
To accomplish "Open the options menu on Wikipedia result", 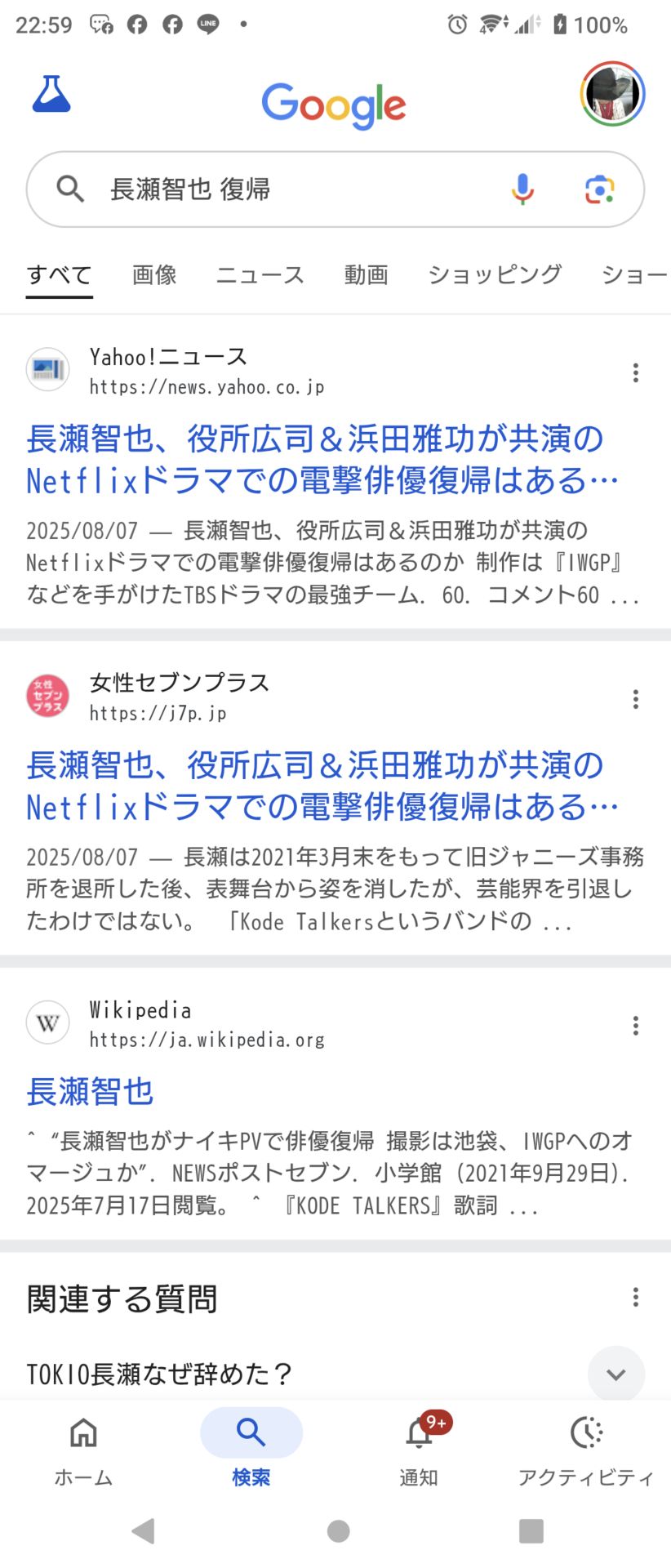I will click(635, 1026).
